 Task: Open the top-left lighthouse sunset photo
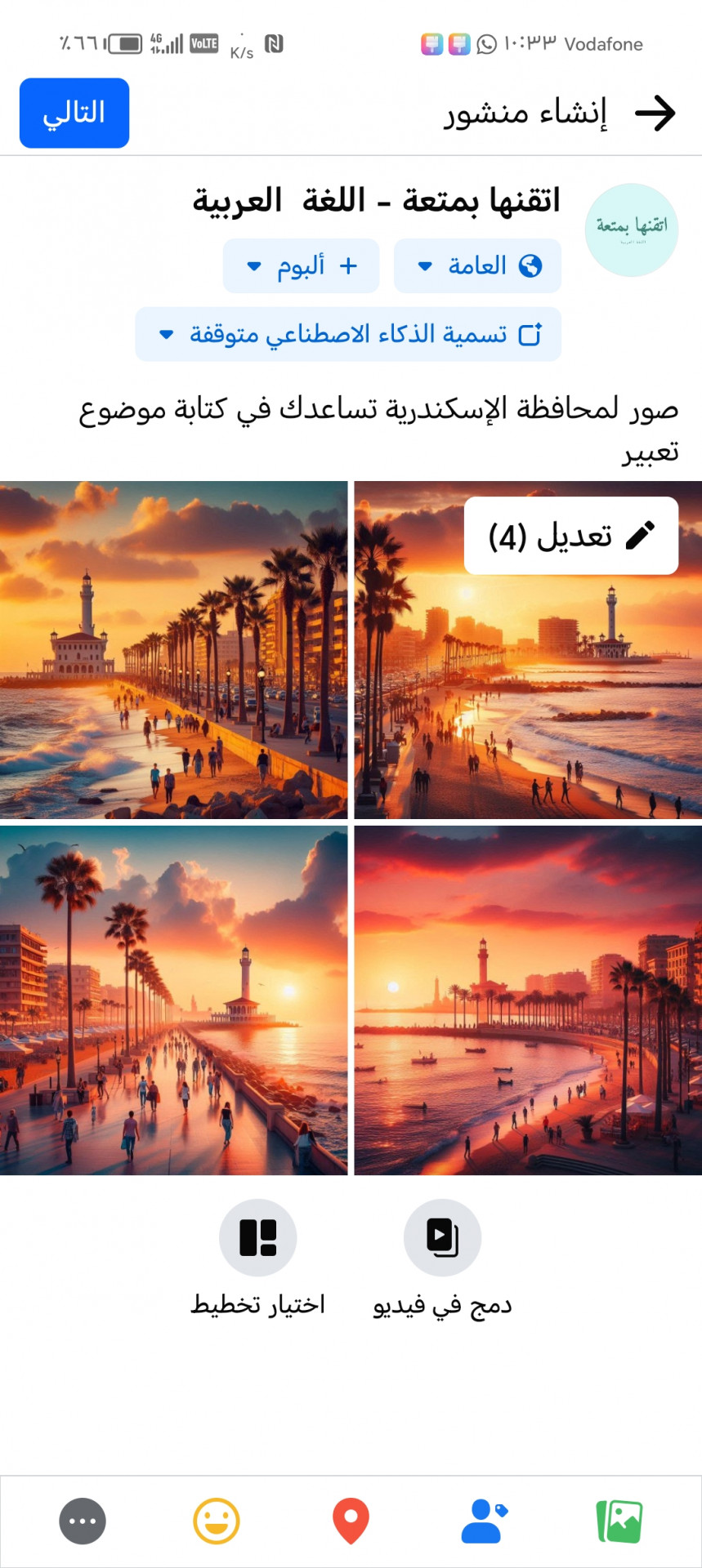click(x=173, y=650)
